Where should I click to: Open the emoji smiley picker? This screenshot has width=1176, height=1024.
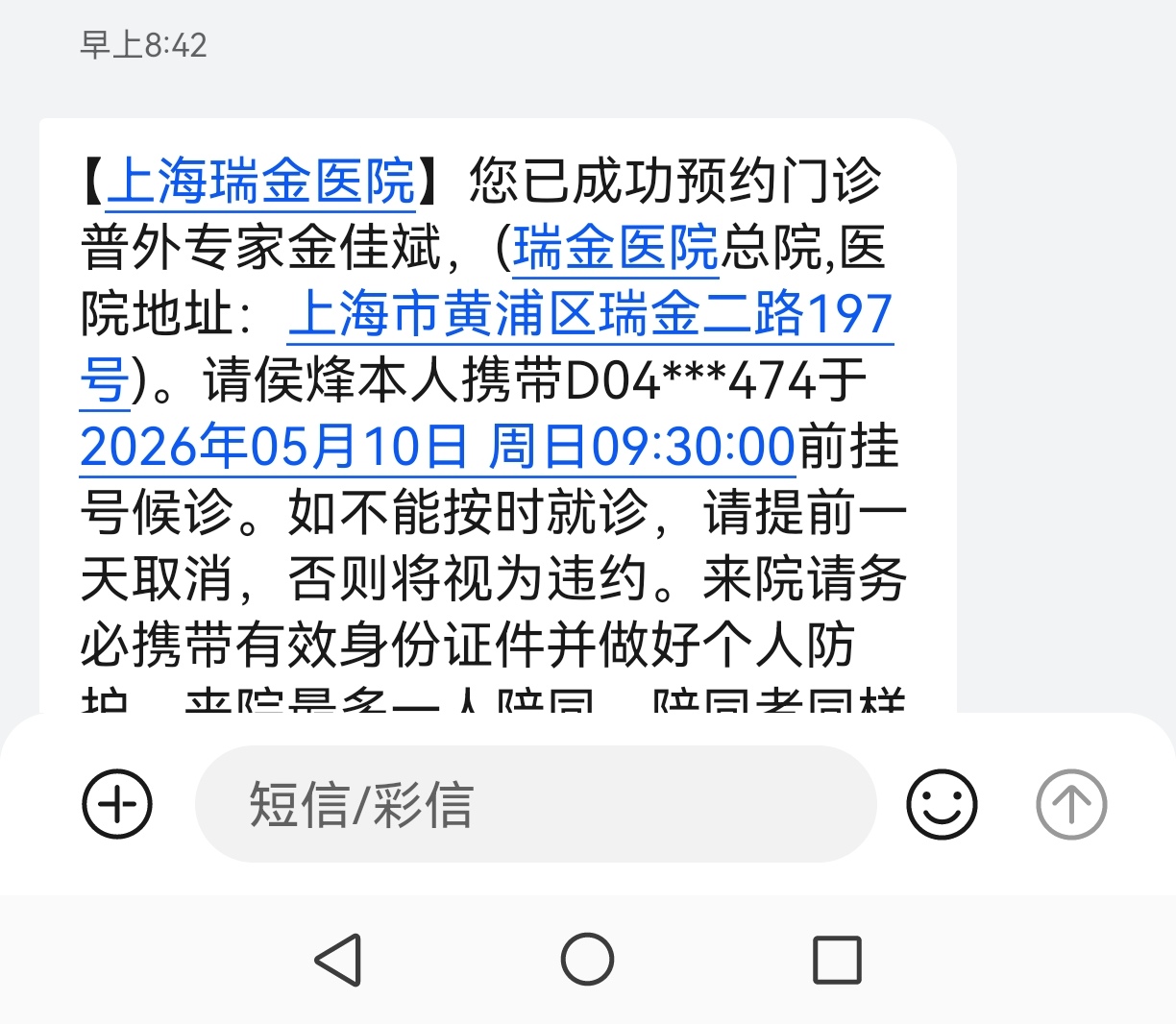[x=942, y=804]
